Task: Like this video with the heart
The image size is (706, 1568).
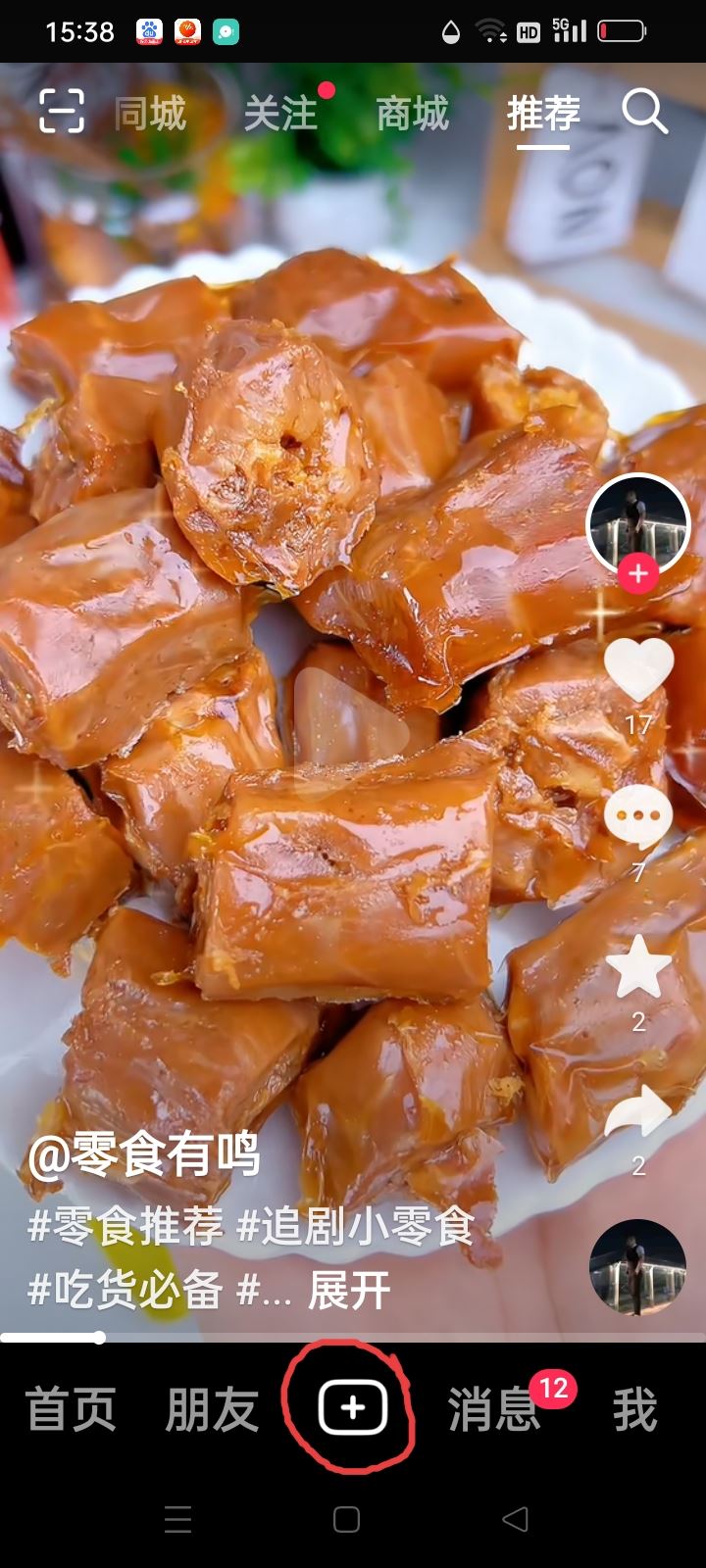Action: point(638,669)
